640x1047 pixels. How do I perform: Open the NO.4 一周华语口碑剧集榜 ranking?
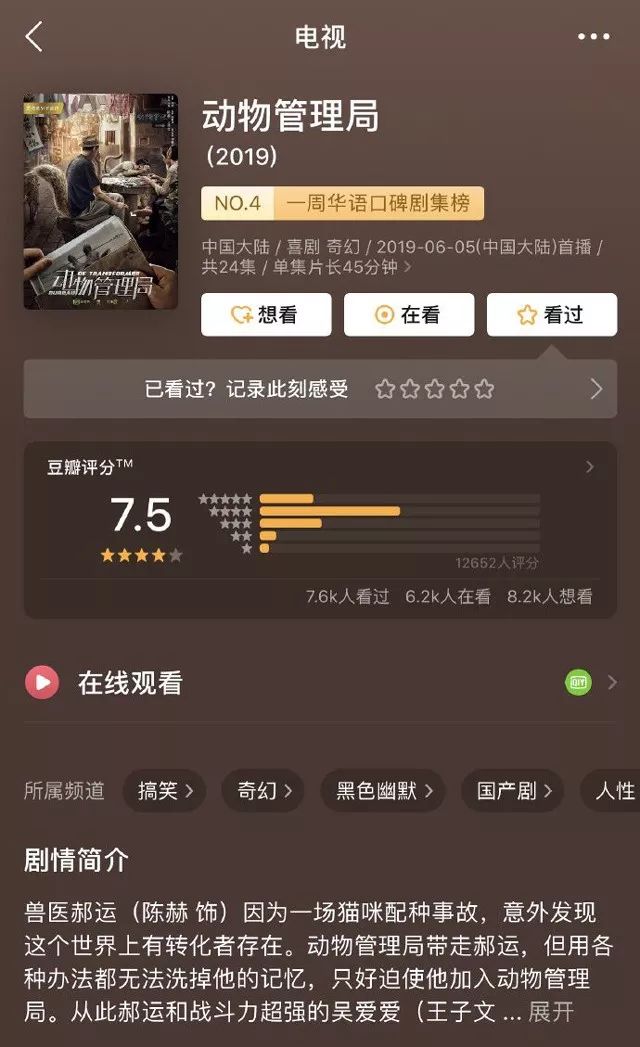(x=343, y=203)
